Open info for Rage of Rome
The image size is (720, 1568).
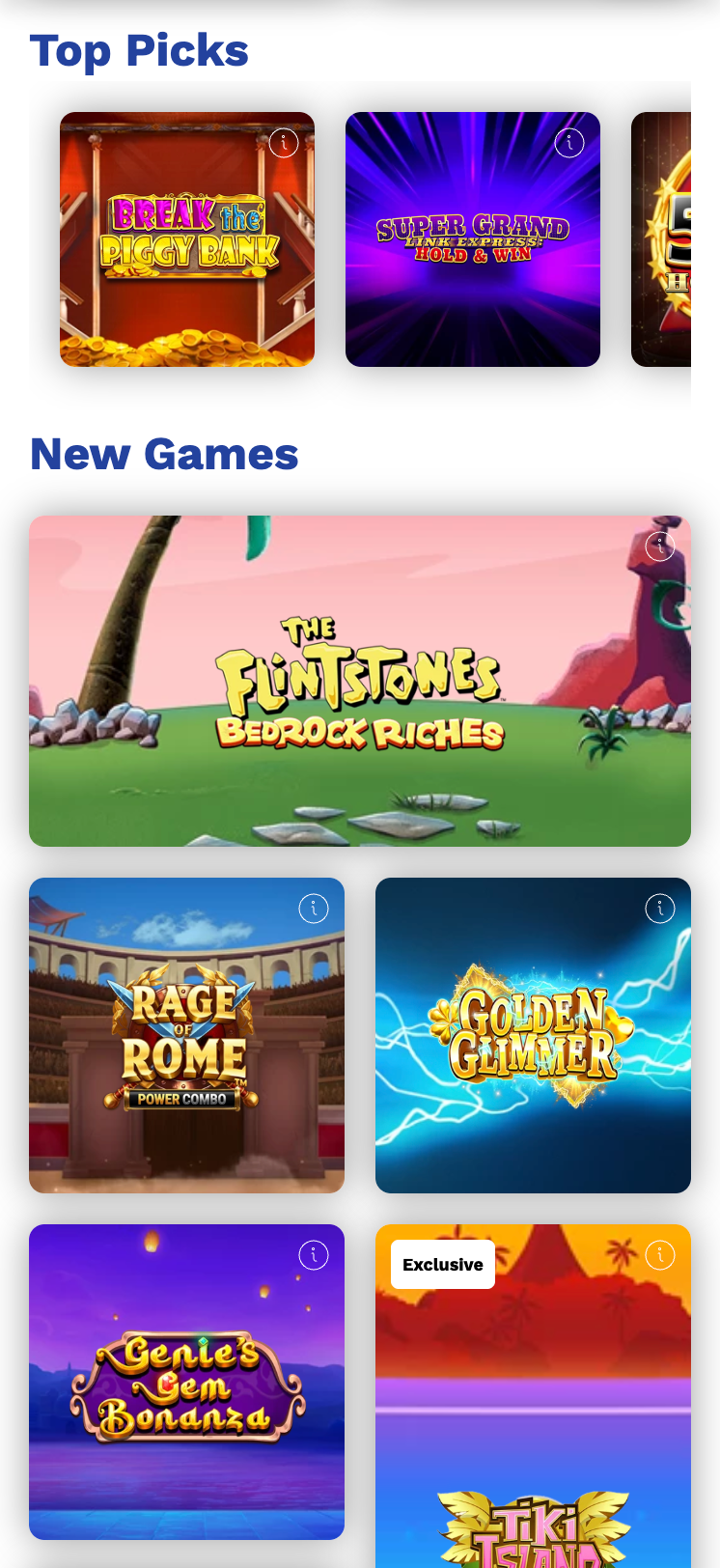[x=313, y=908]
